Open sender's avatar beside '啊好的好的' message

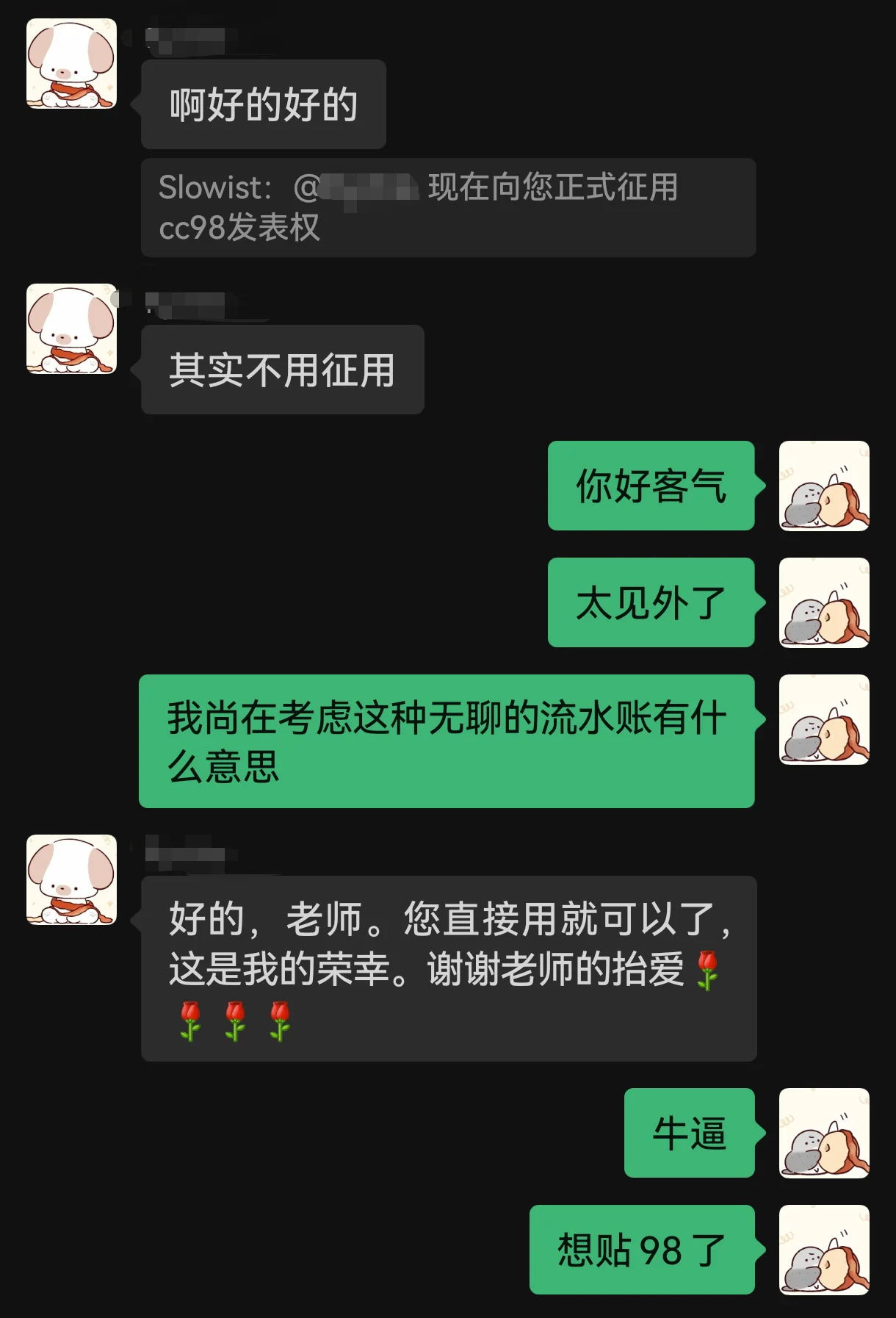click(71, 64)
